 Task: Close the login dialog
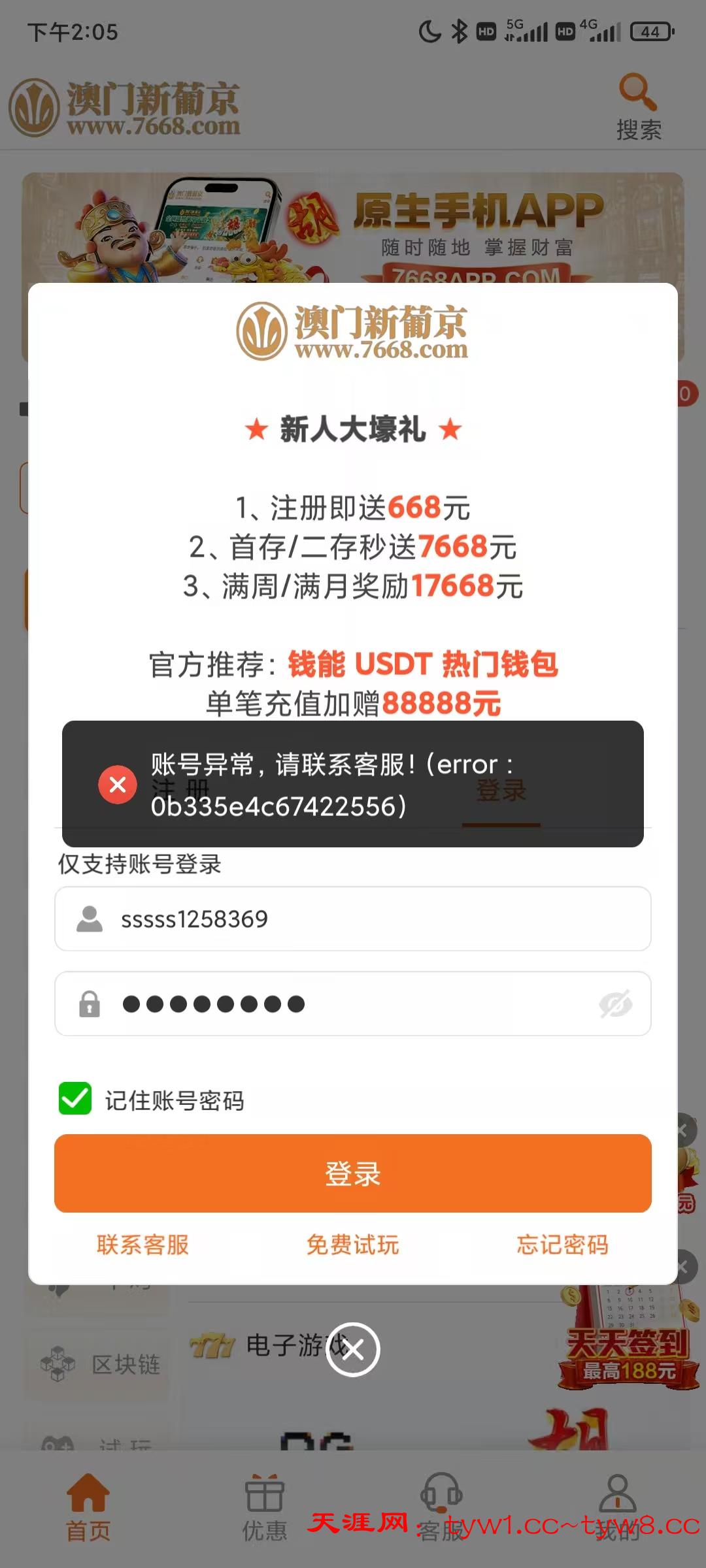(x=353, y=1349)
